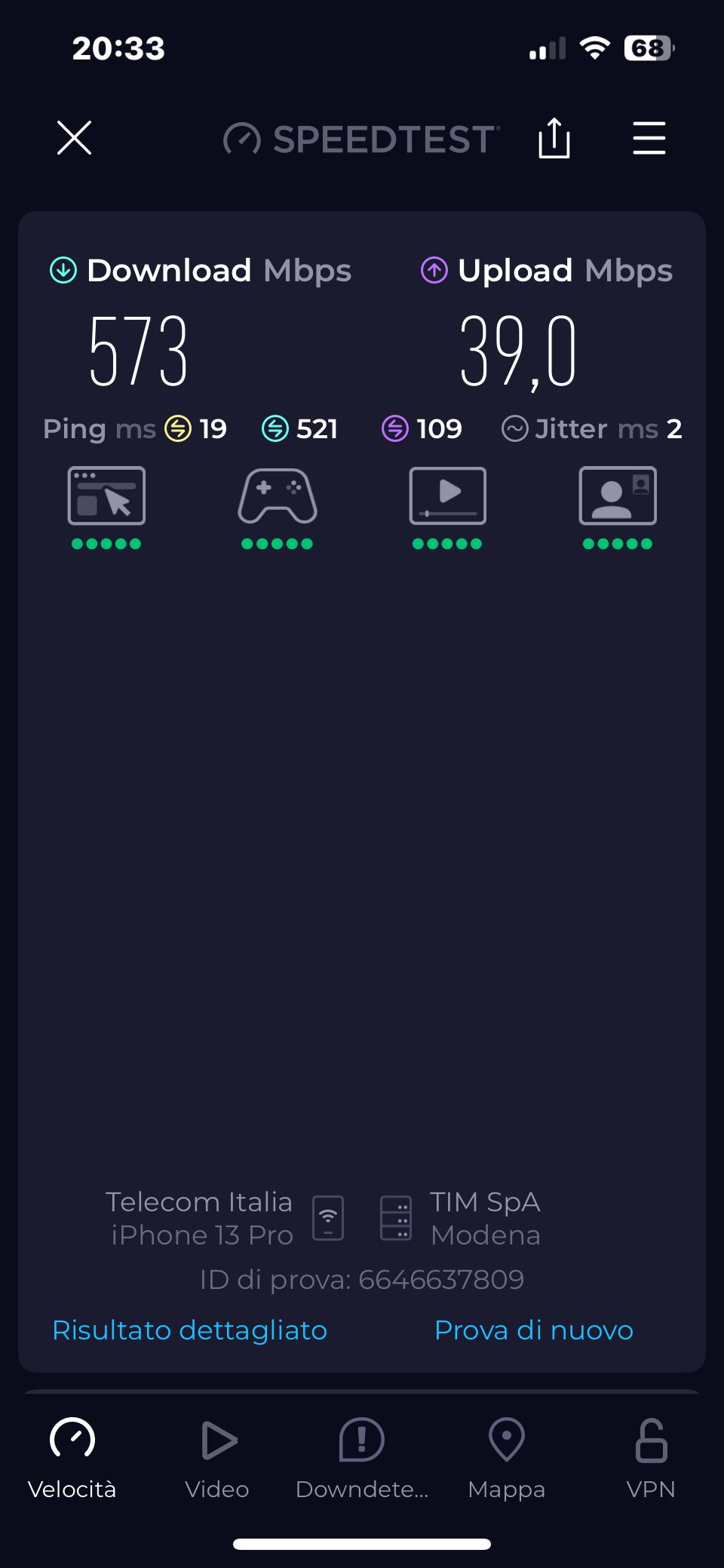This screenshot has height=1568, width=724.
Task: Go to the Mappa tab
Action: coord(506,1457)
